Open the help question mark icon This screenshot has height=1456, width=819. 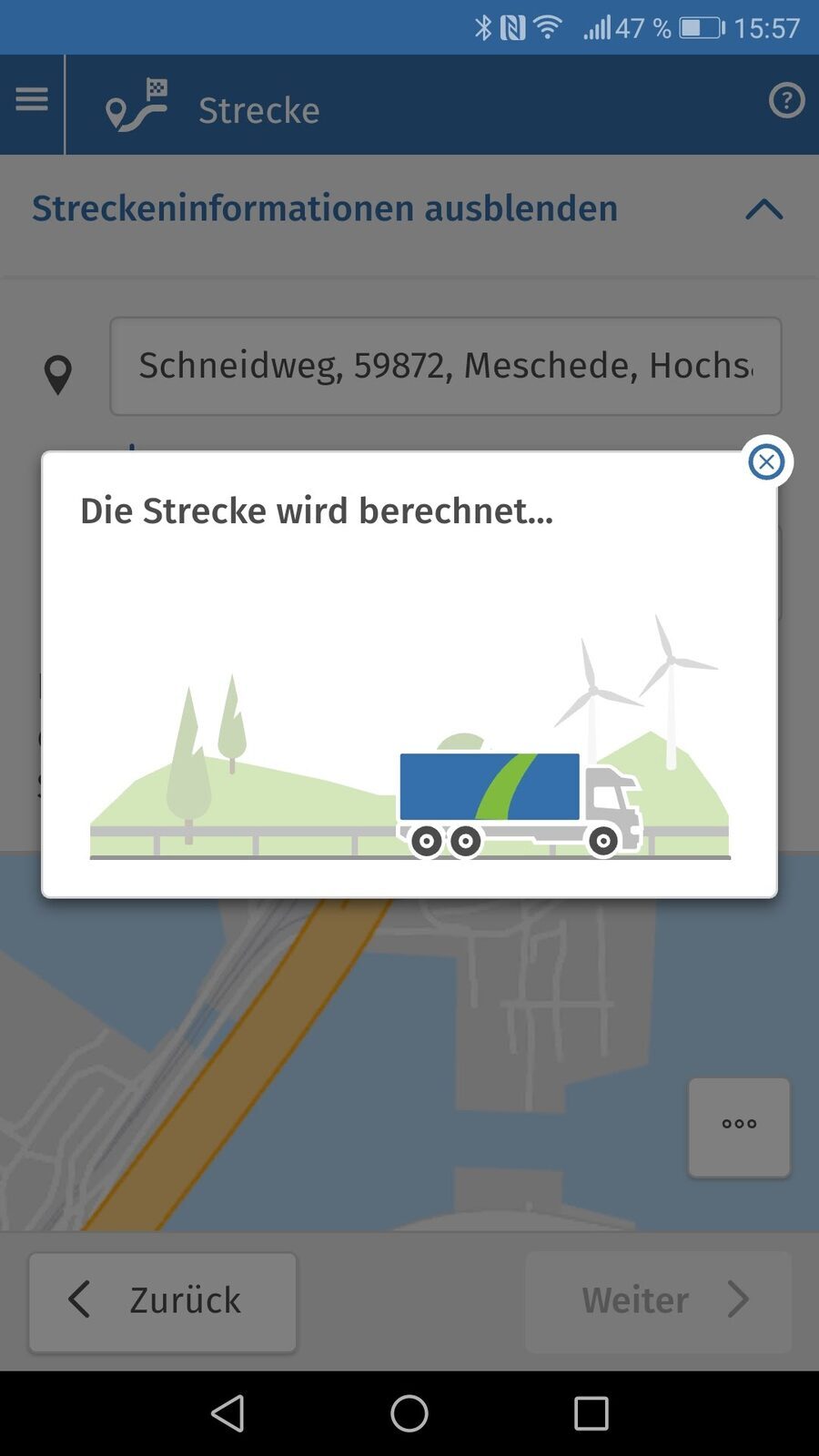tap(786, 100)
